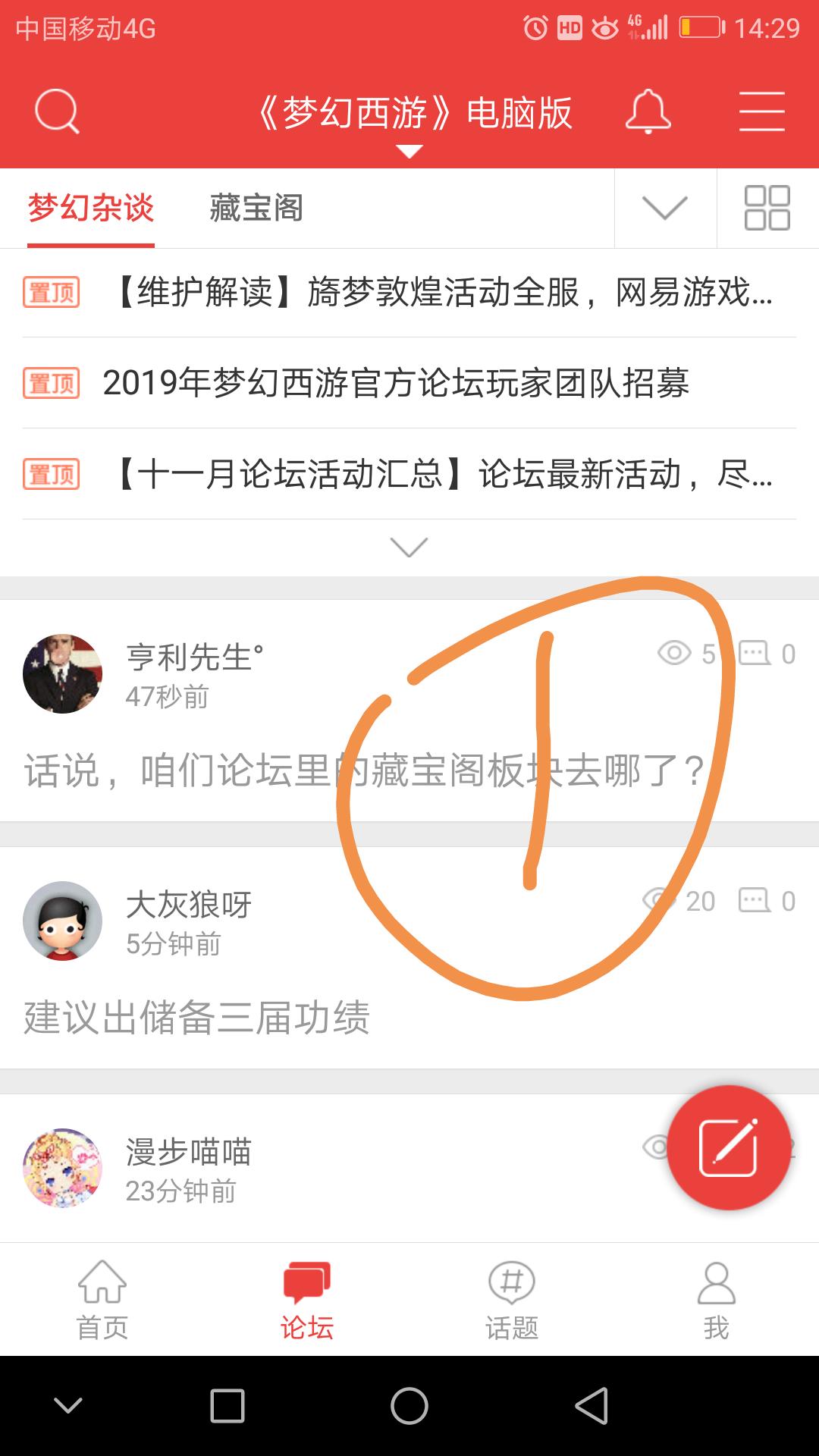Go to the 首页 tab

(x=102, y=1300)
